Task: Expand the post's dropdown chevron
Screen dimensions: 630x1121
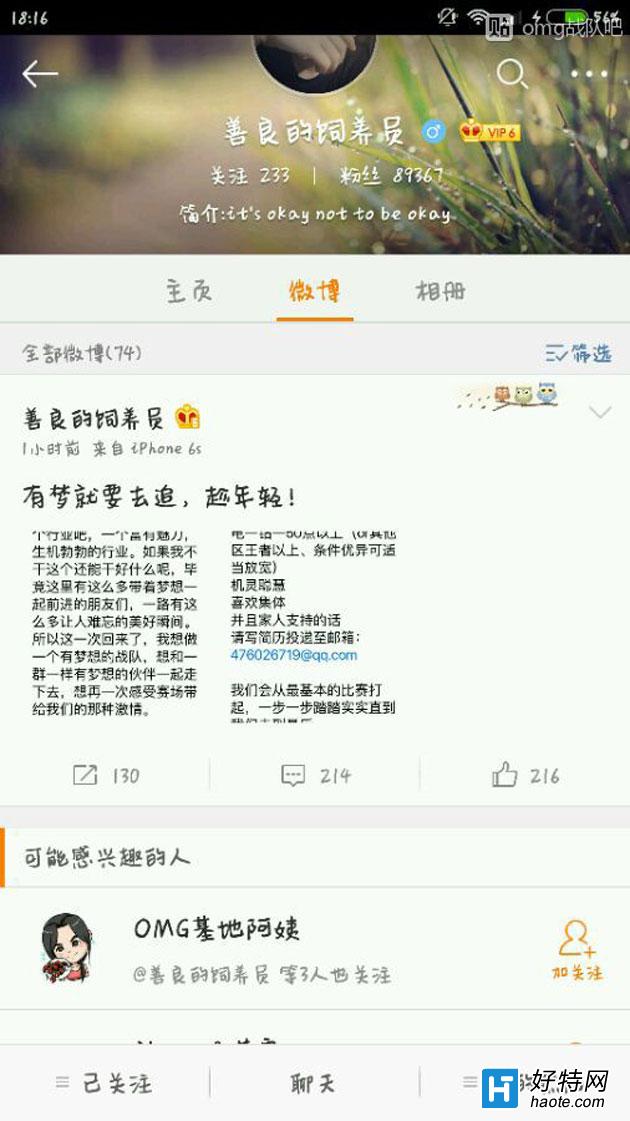Action: point(600,412)
